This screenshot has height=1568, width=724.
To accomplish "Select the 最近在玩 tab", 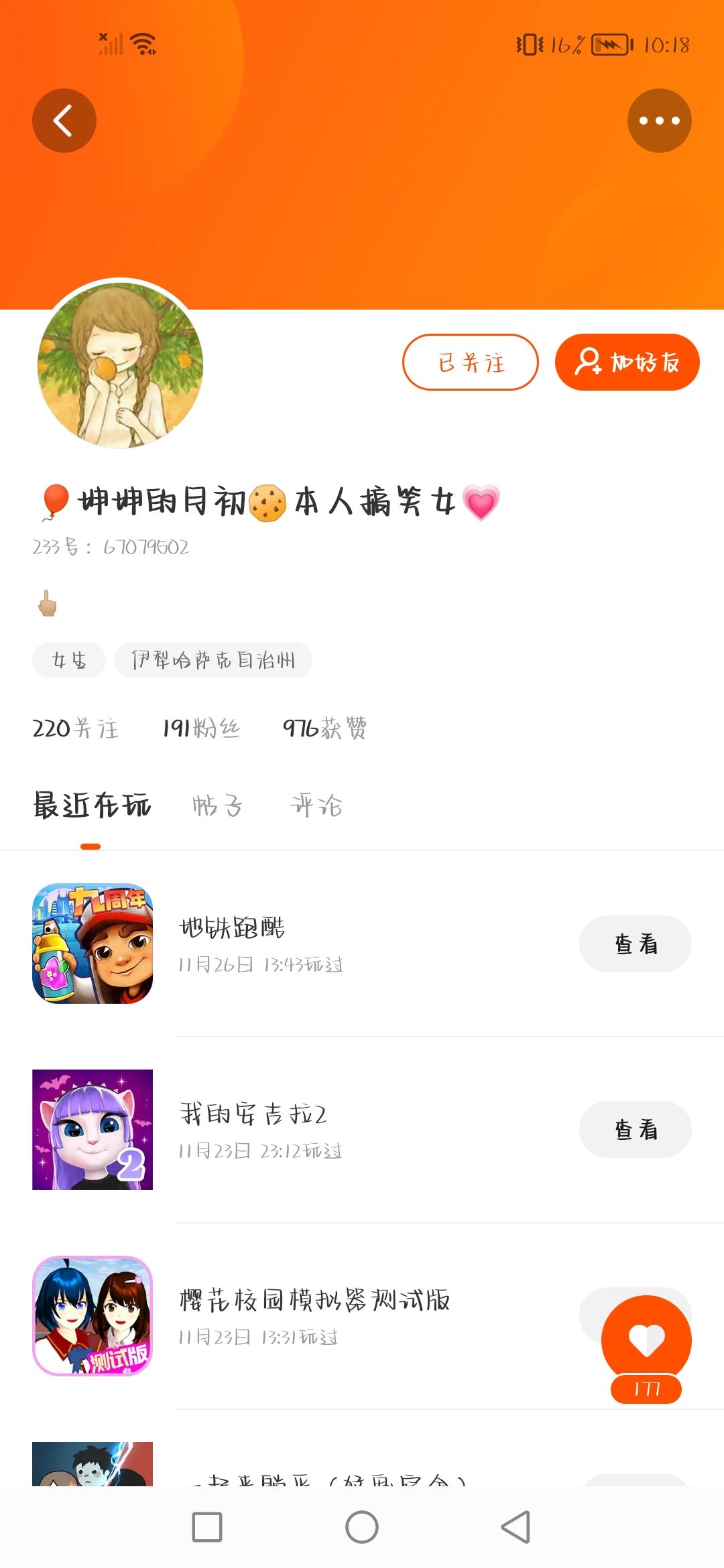I will click(x=92, y=805).
